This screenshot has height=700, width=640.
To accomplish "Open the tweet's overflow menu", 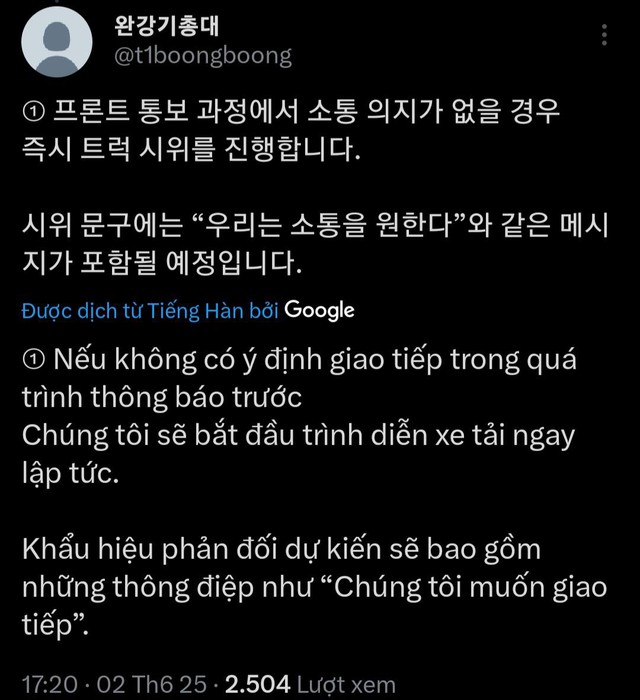I will point(606,37).
